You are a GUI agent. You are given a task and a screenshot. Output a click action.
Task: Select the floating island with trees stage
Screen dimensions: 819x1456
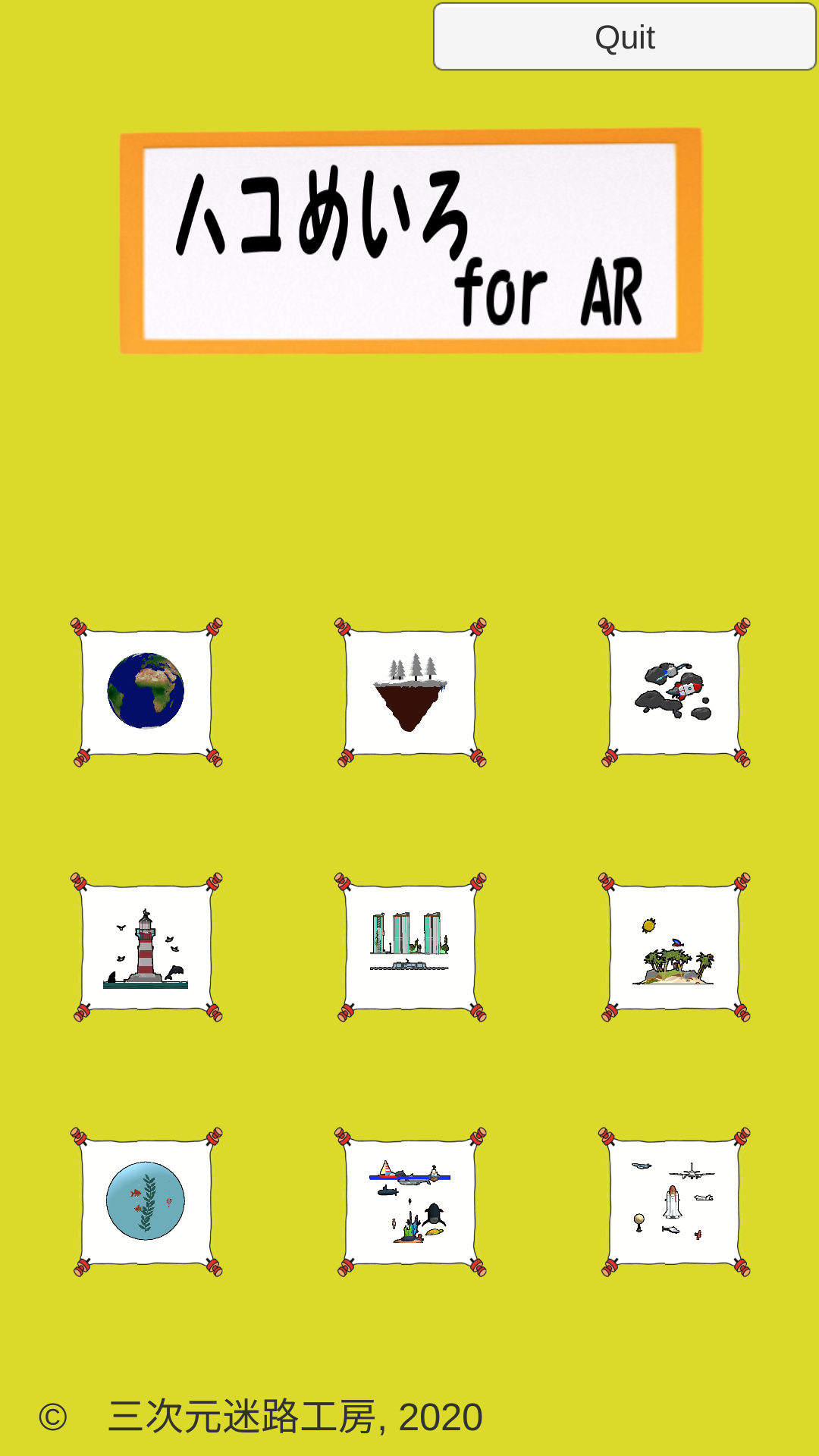[x=410, y=692]
